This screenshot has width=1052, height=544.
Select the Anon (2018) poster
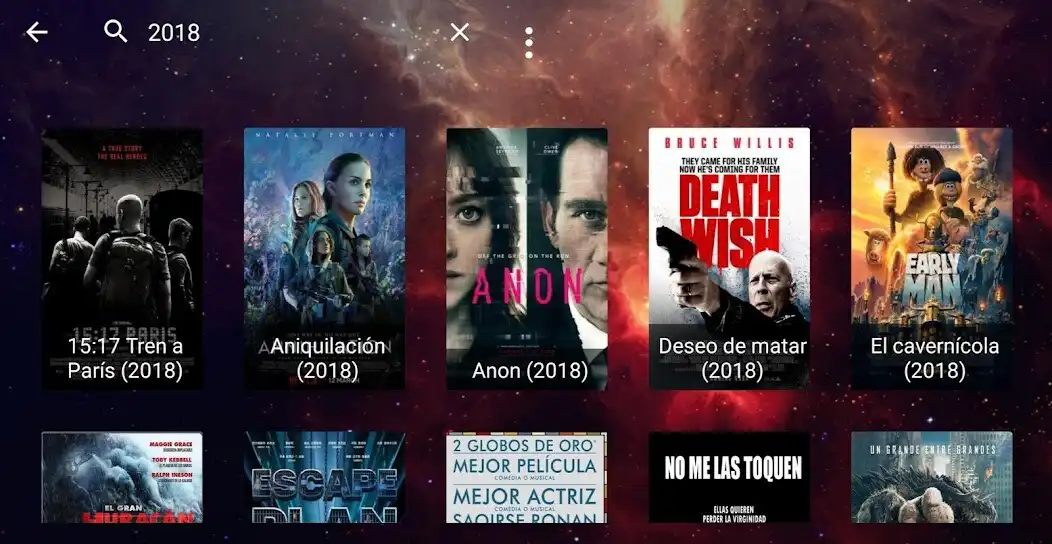[x=527, y=258]
